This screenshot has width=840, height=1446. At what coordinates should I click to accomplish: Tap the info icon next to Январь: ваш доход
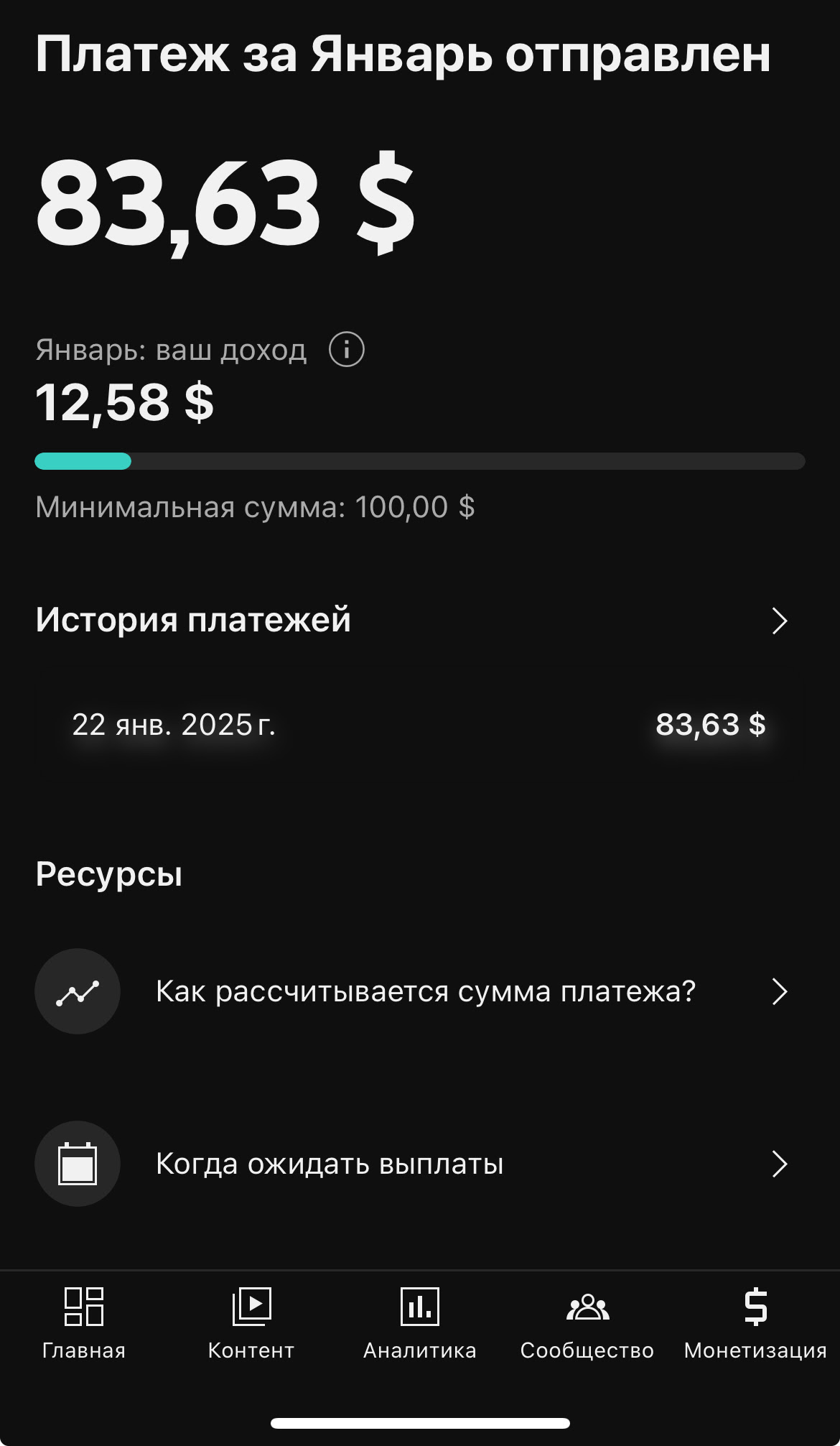(347, 350)
